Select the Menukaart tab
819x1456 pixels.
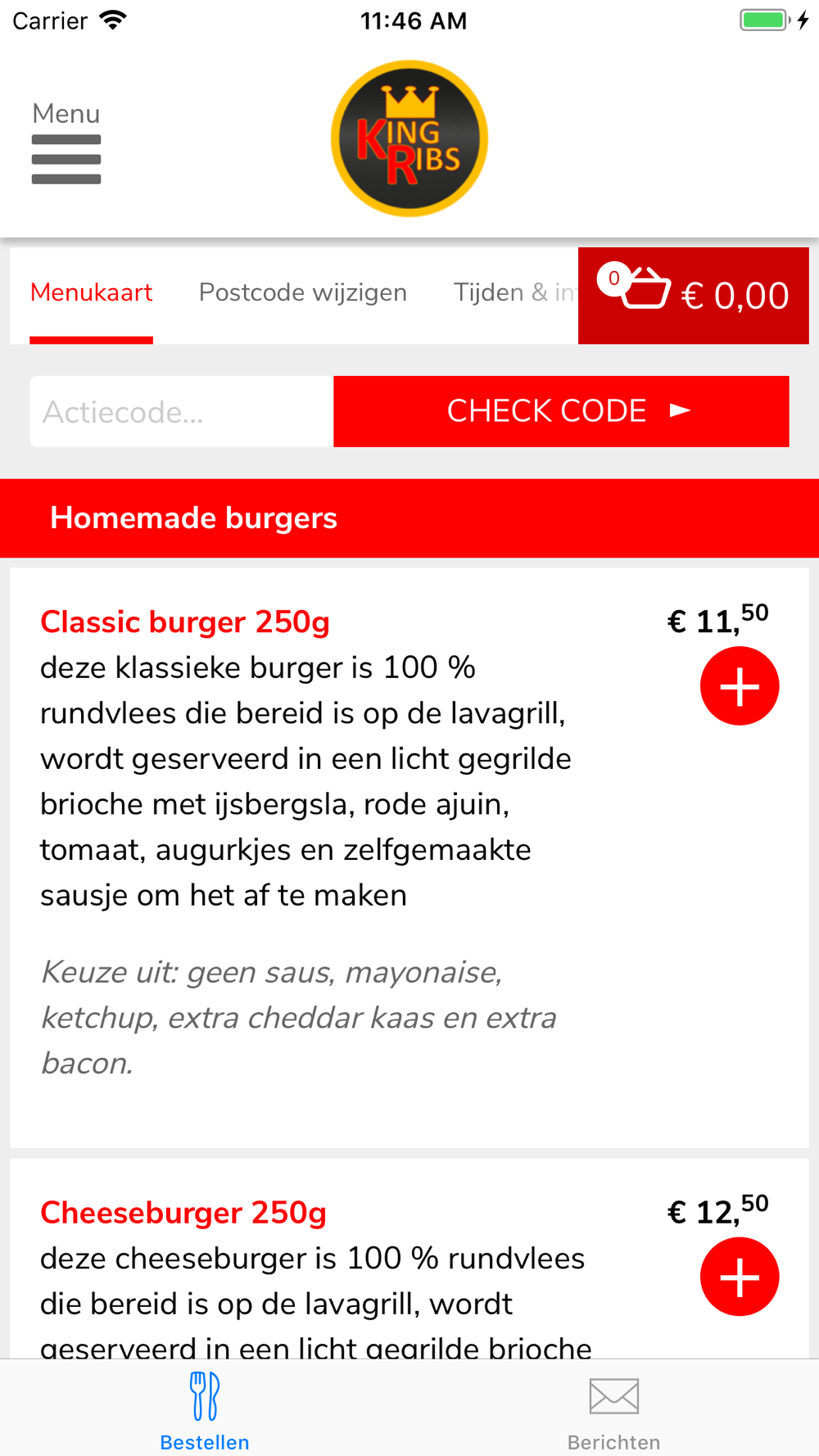click(91, 293)
